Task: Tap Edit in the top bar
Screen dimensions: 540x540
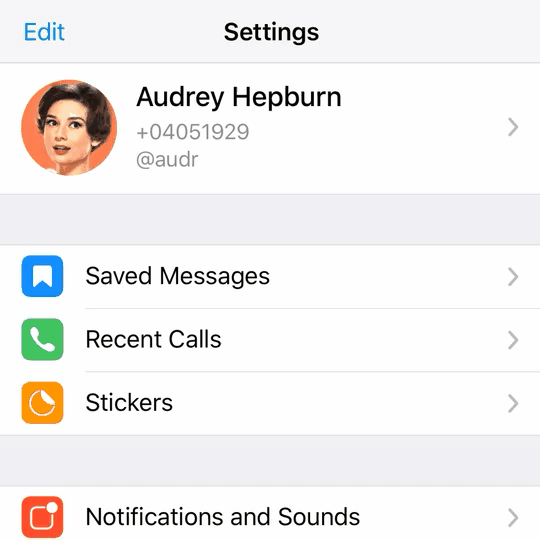Action: (x=44, y=32)
